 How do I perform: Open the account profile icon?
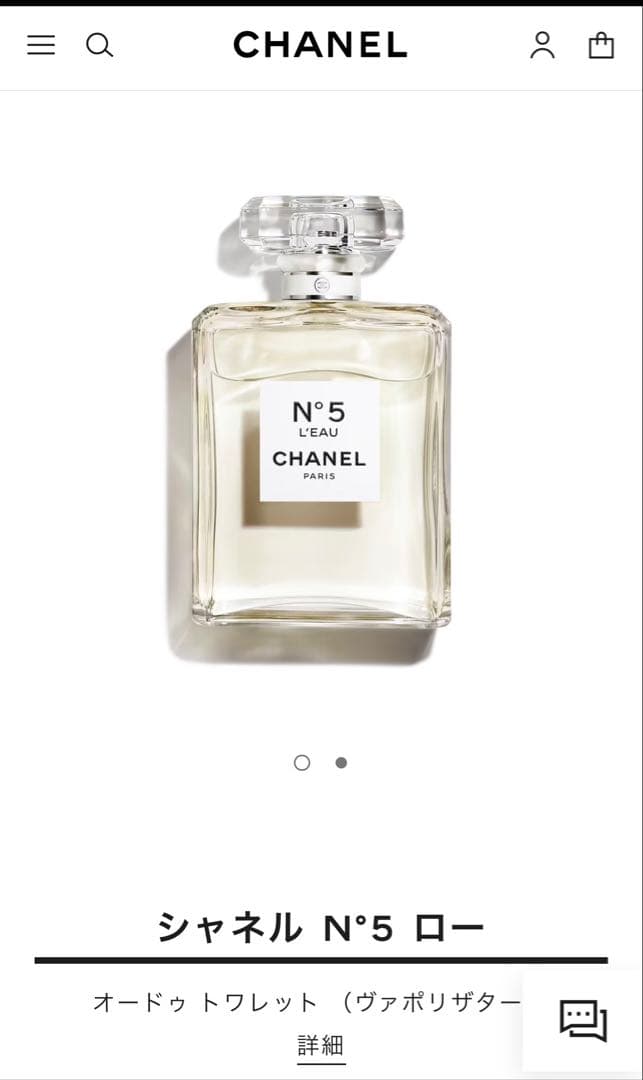click(542, 45)
